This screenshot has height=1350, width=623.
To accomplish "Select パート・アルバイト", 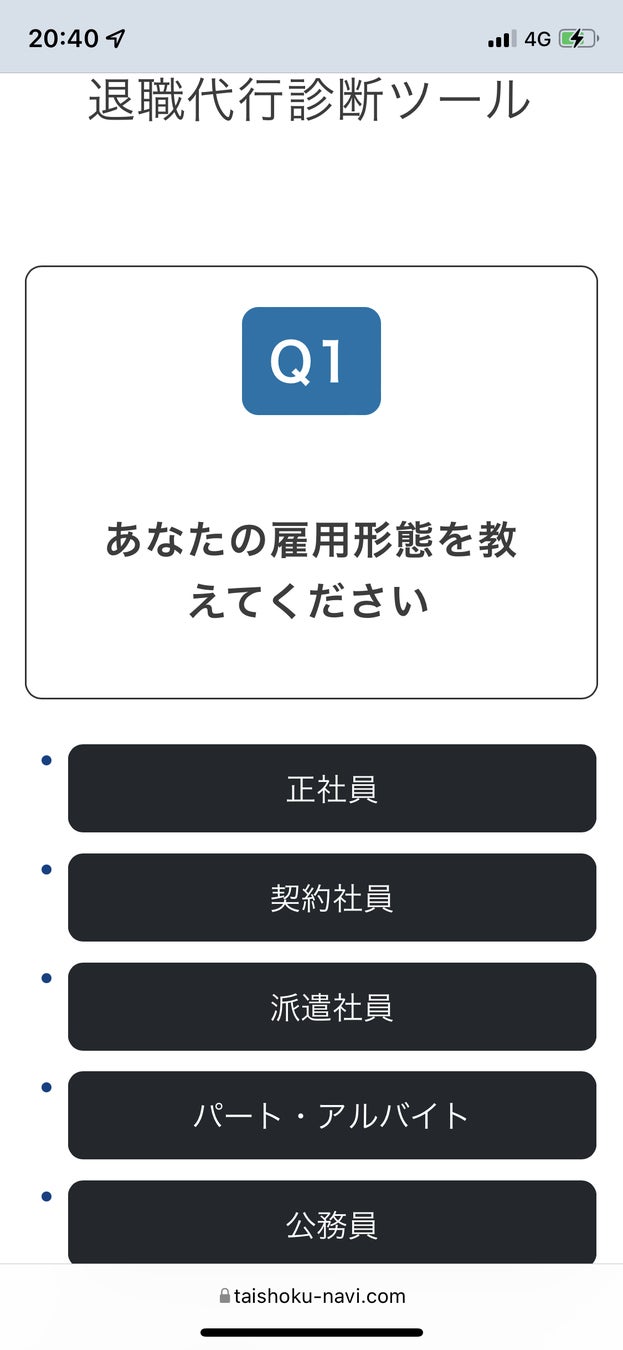I will pos(331,1116).
